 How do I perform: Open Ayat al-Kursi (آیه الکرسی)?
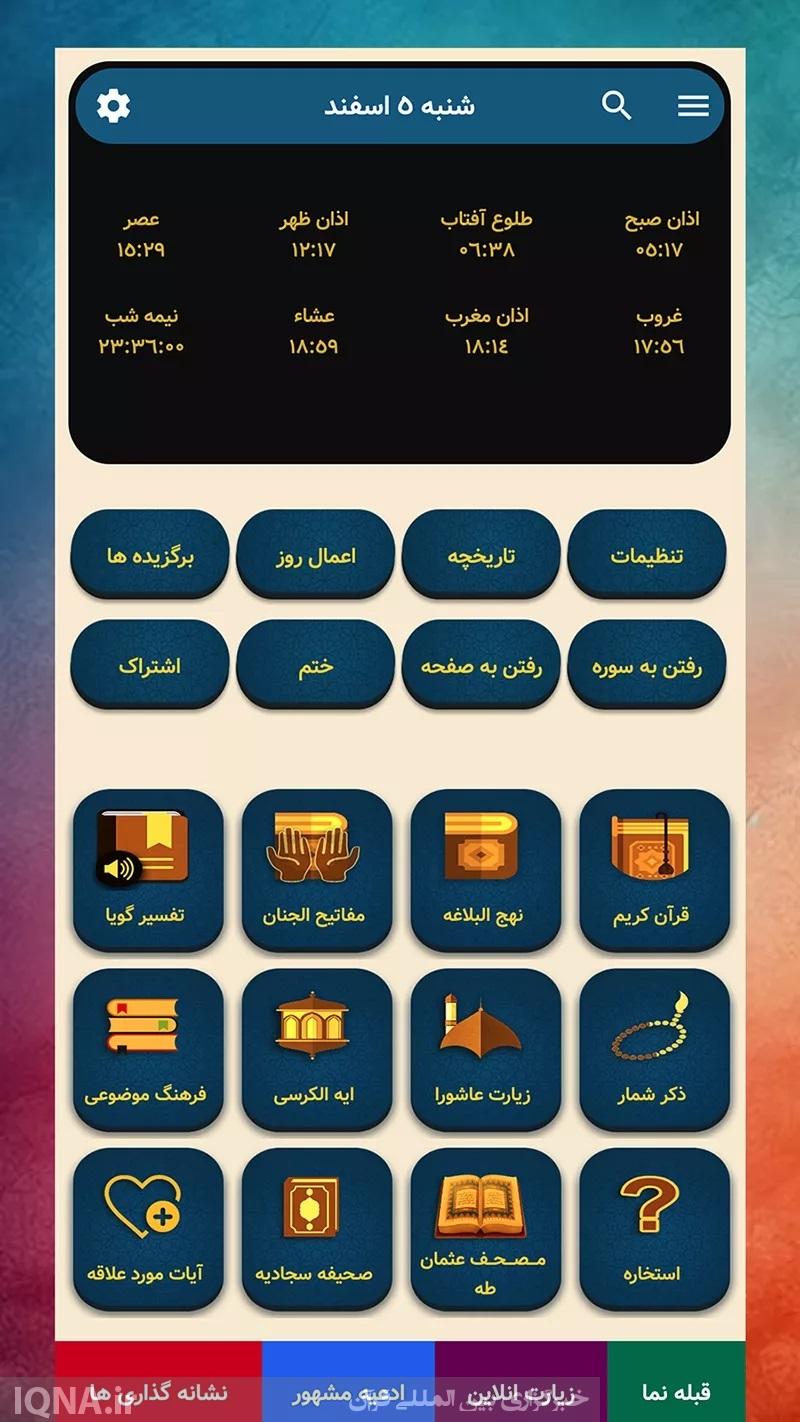pos(317,1050)
